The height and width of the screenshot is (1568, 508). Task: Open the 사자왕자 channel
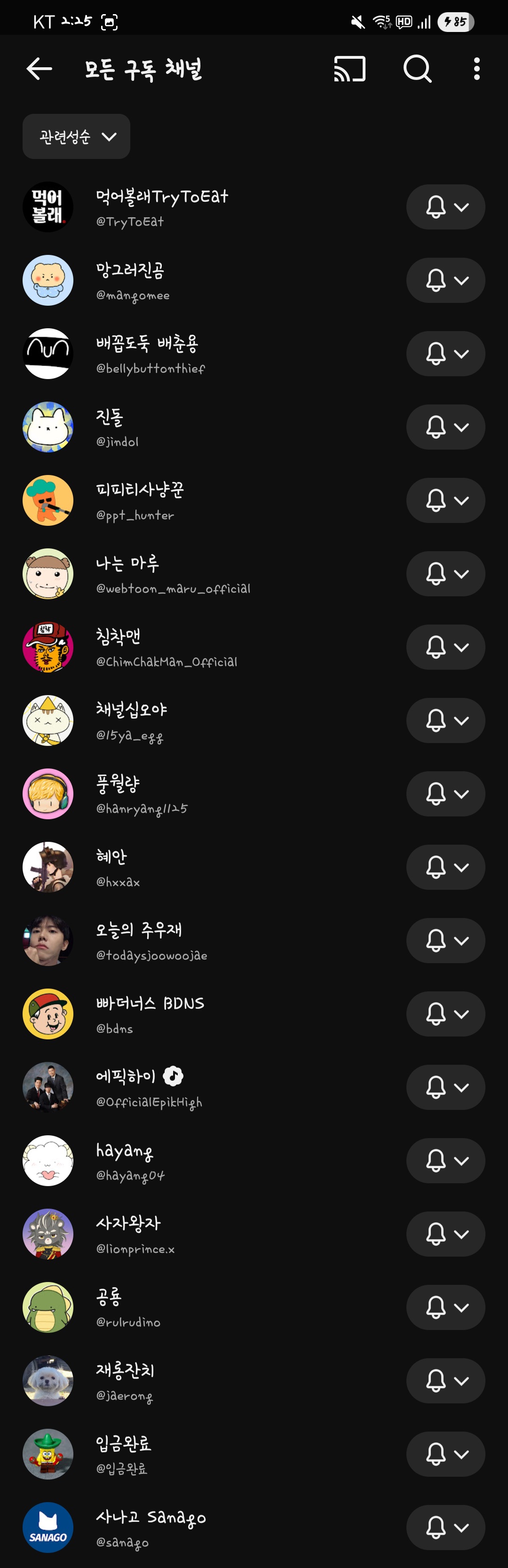128,1234
